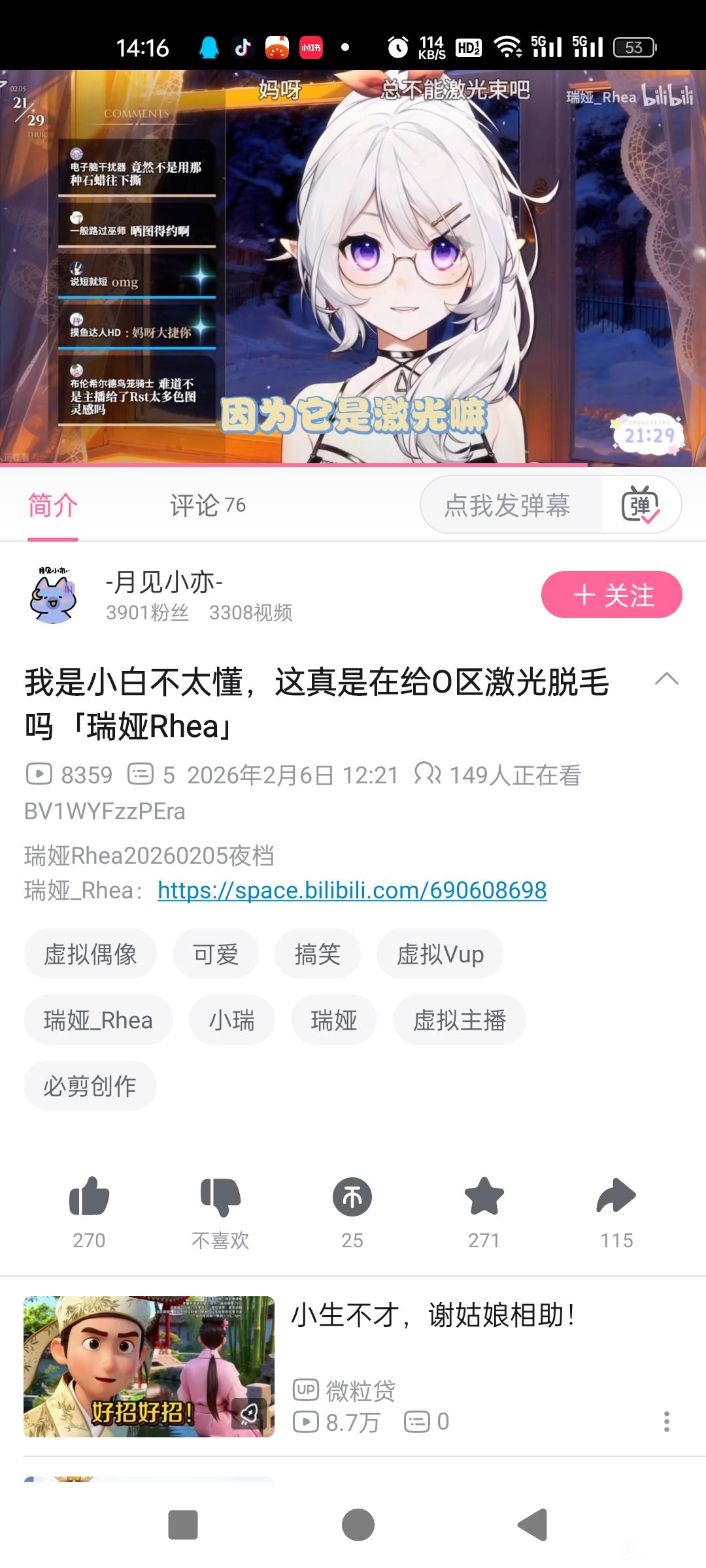The image size is (706, 1568).
Task: Go back using system navigation triangle
Action: (533, 1525)
